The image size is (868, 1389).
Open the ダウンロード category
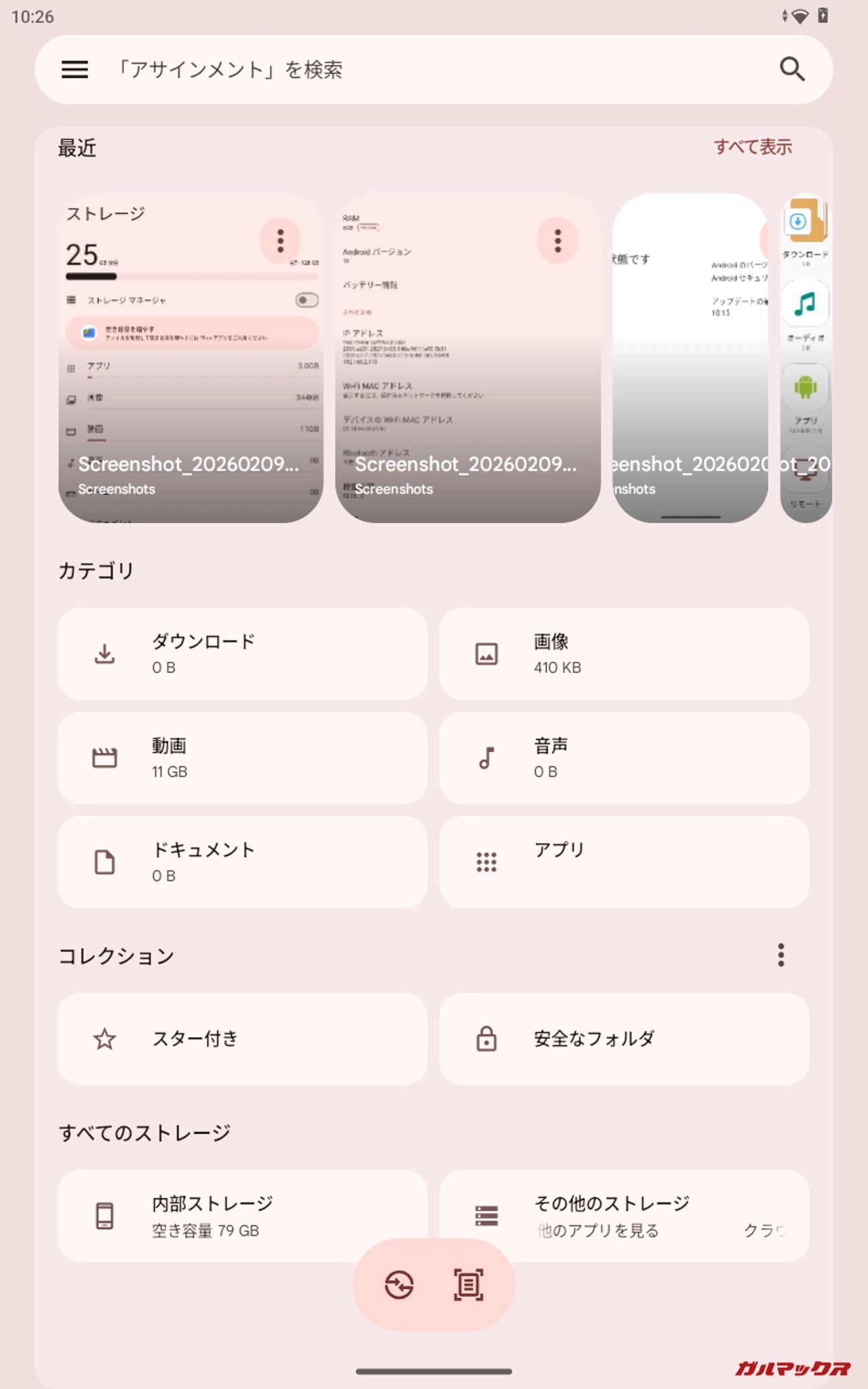pyautogui.click(x=242, y=654)
